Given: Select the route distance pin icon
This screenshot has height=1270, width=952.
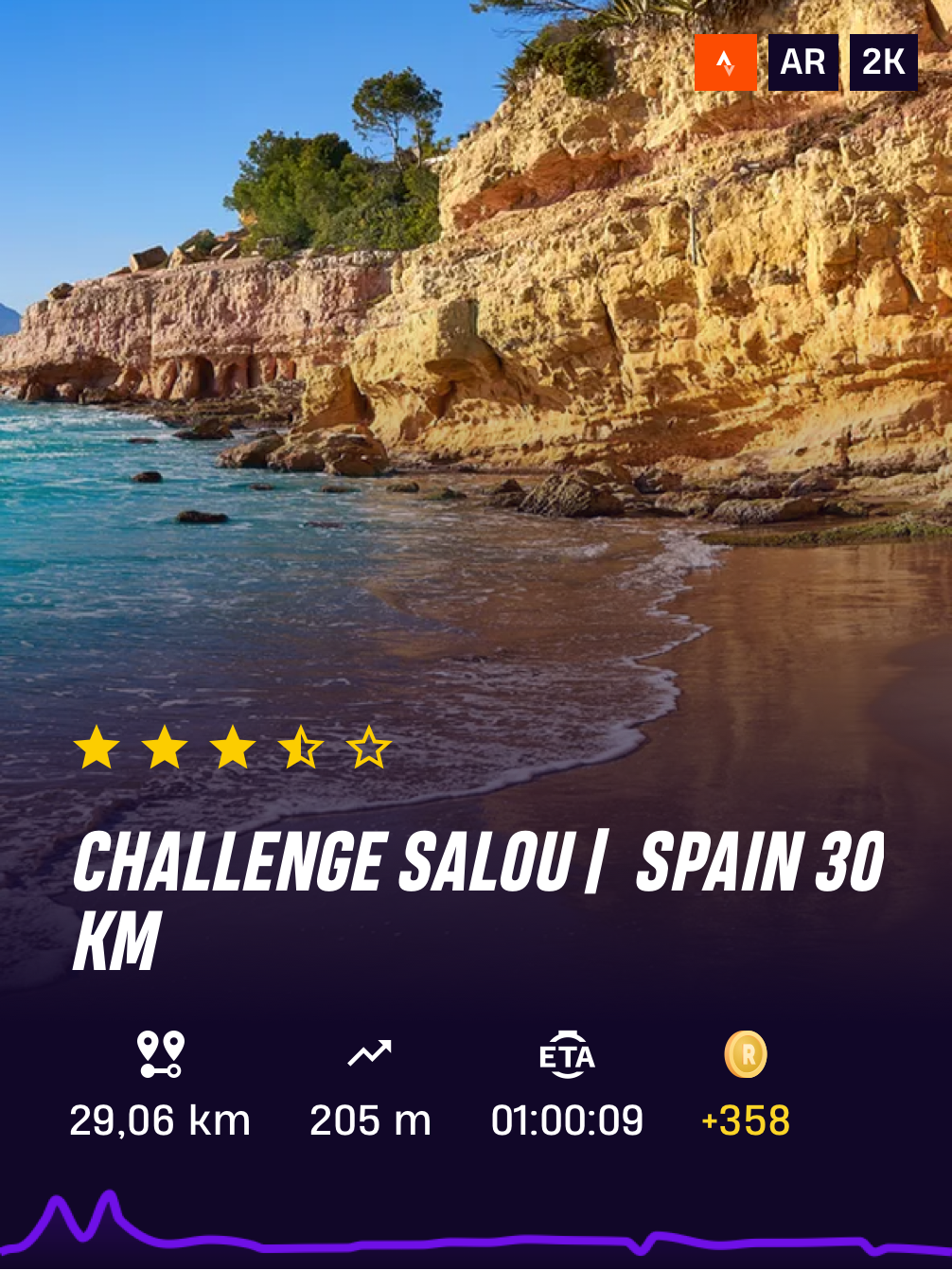Looking at the screenshot, I should (x=159, y=1052).
